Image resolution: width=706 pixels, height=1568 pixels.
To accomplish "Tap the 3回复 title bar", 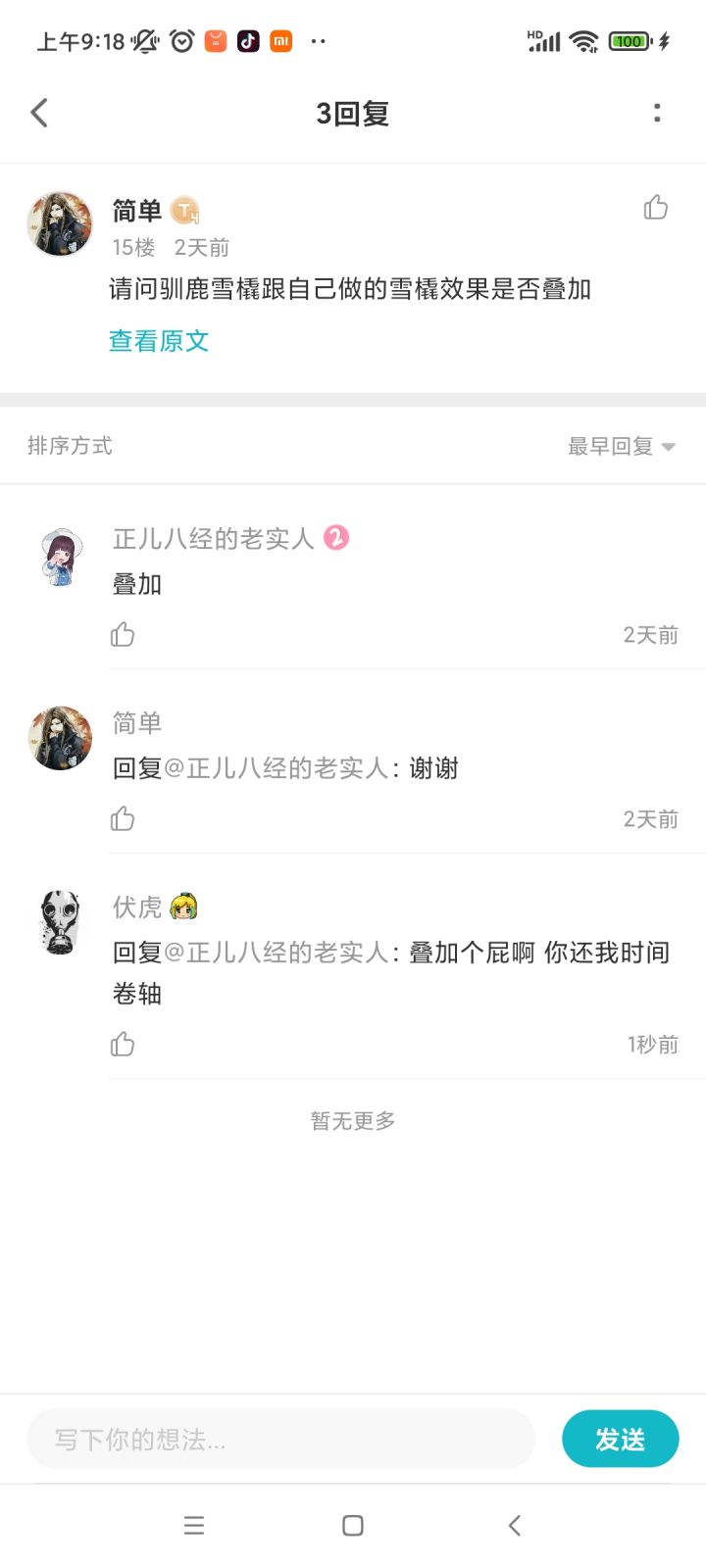I will (351, 112).
